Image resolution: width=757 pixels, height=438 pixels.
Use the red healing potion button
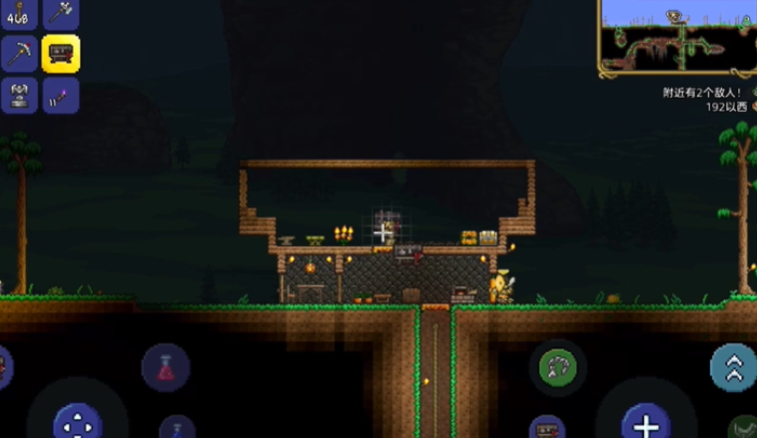point(166,367)
